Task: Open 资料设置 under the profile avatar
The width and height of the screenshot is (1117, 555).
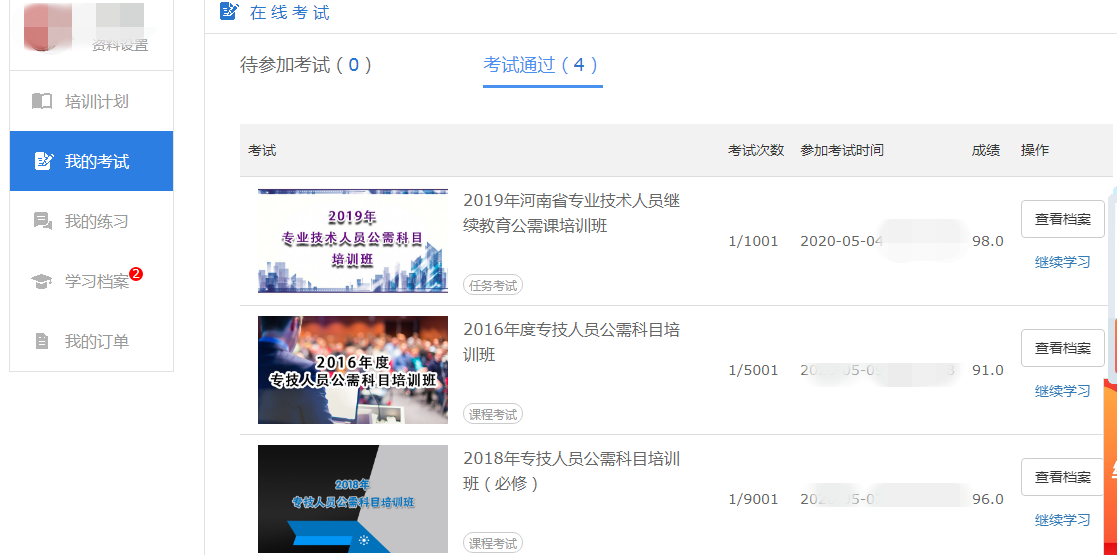Action: click(120, 45)
